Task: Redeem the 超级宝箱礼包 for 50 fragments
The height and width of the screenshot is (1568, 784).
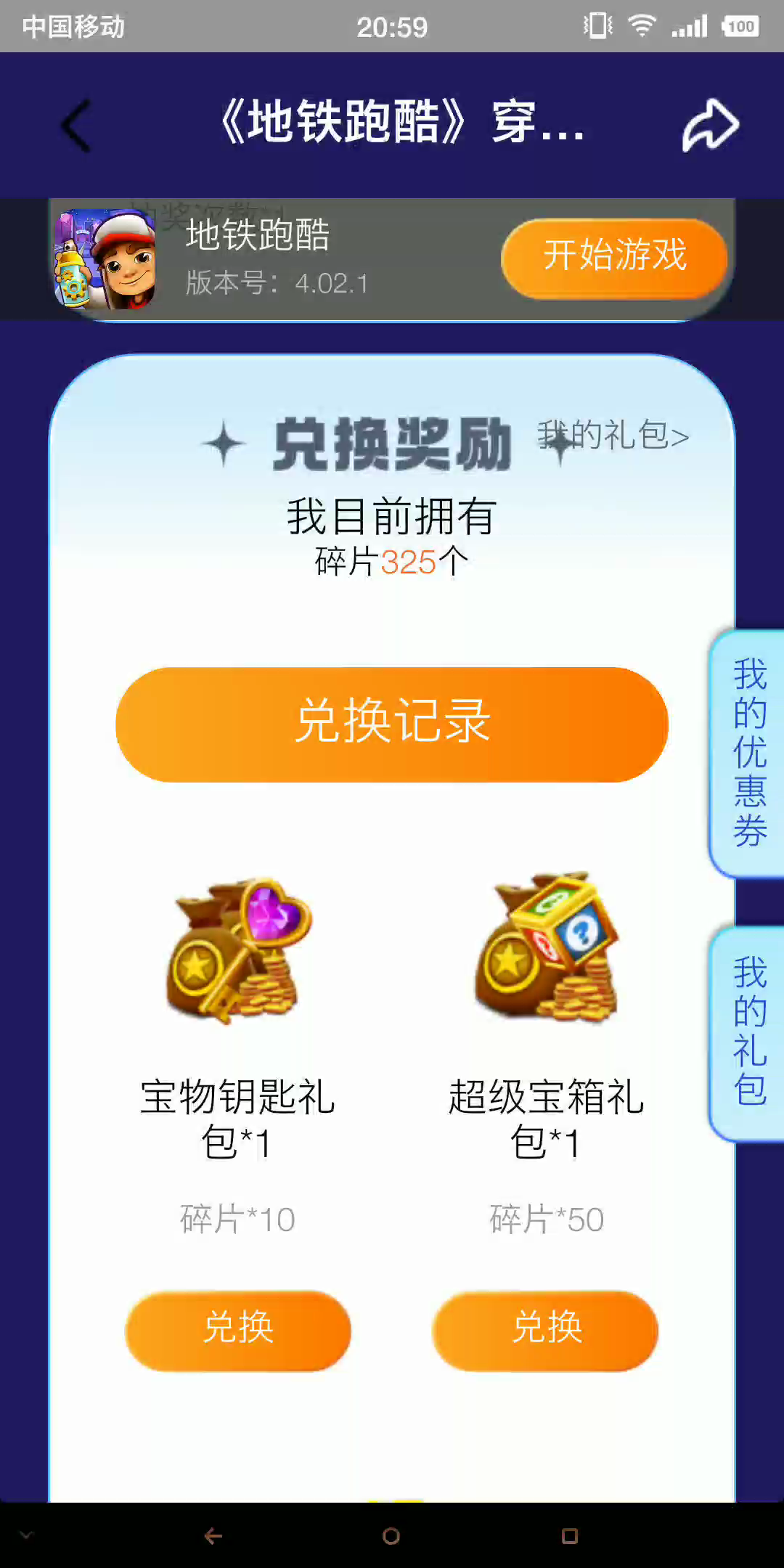Action: 546,1330
